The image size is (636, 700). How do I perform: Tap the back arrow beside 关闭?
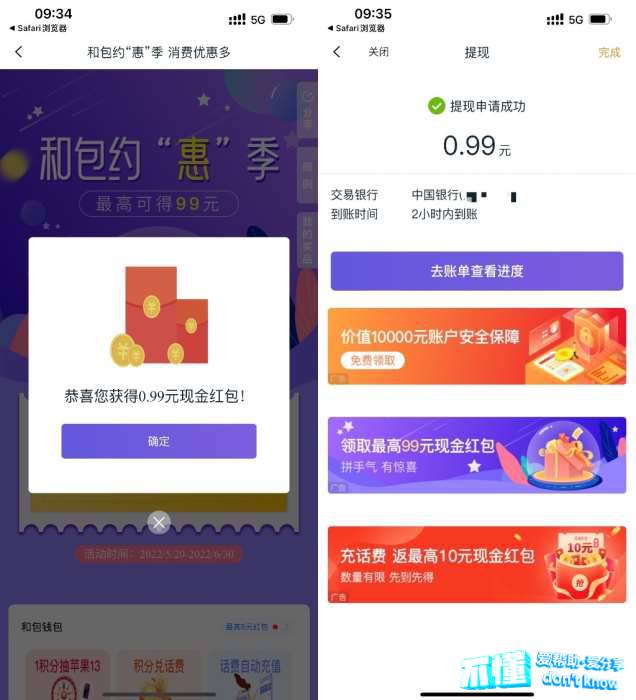(x=337, y=52)
